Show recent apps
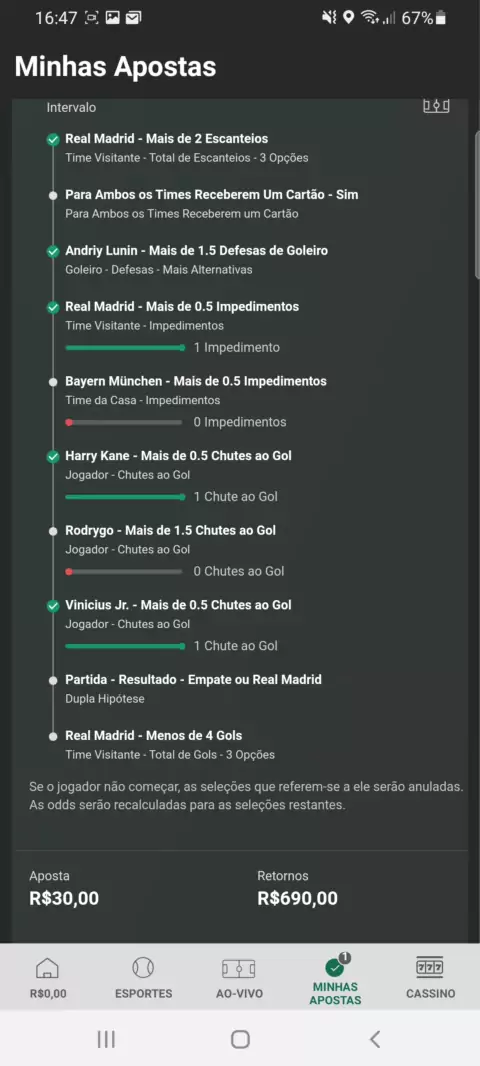Screen dimensions: 480x1066 pos(105,1039)
